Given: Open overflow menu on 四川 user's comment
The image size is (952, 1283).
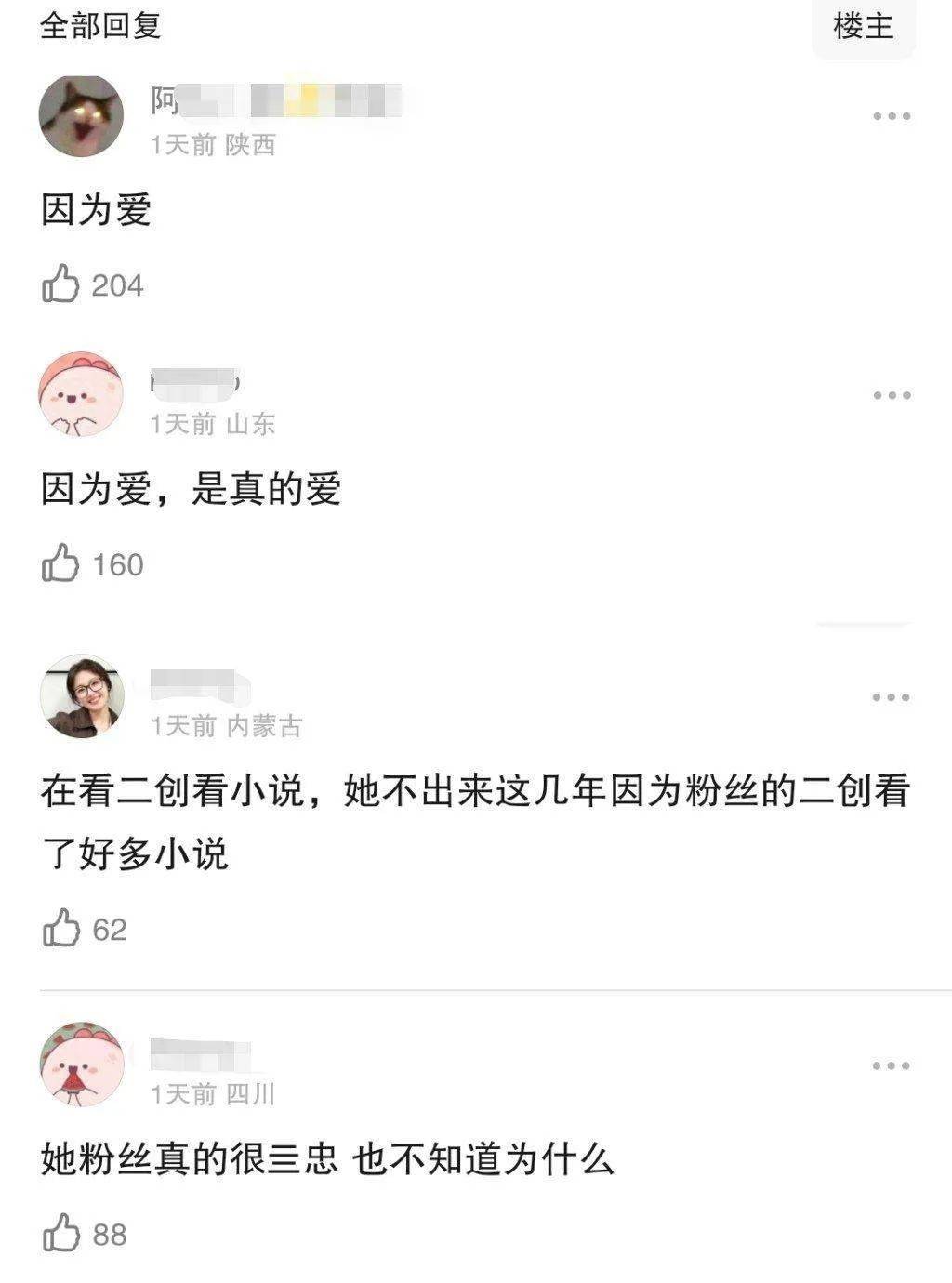Looking at the screenshot, I should pyautogui.click(x=891, y=1065).
